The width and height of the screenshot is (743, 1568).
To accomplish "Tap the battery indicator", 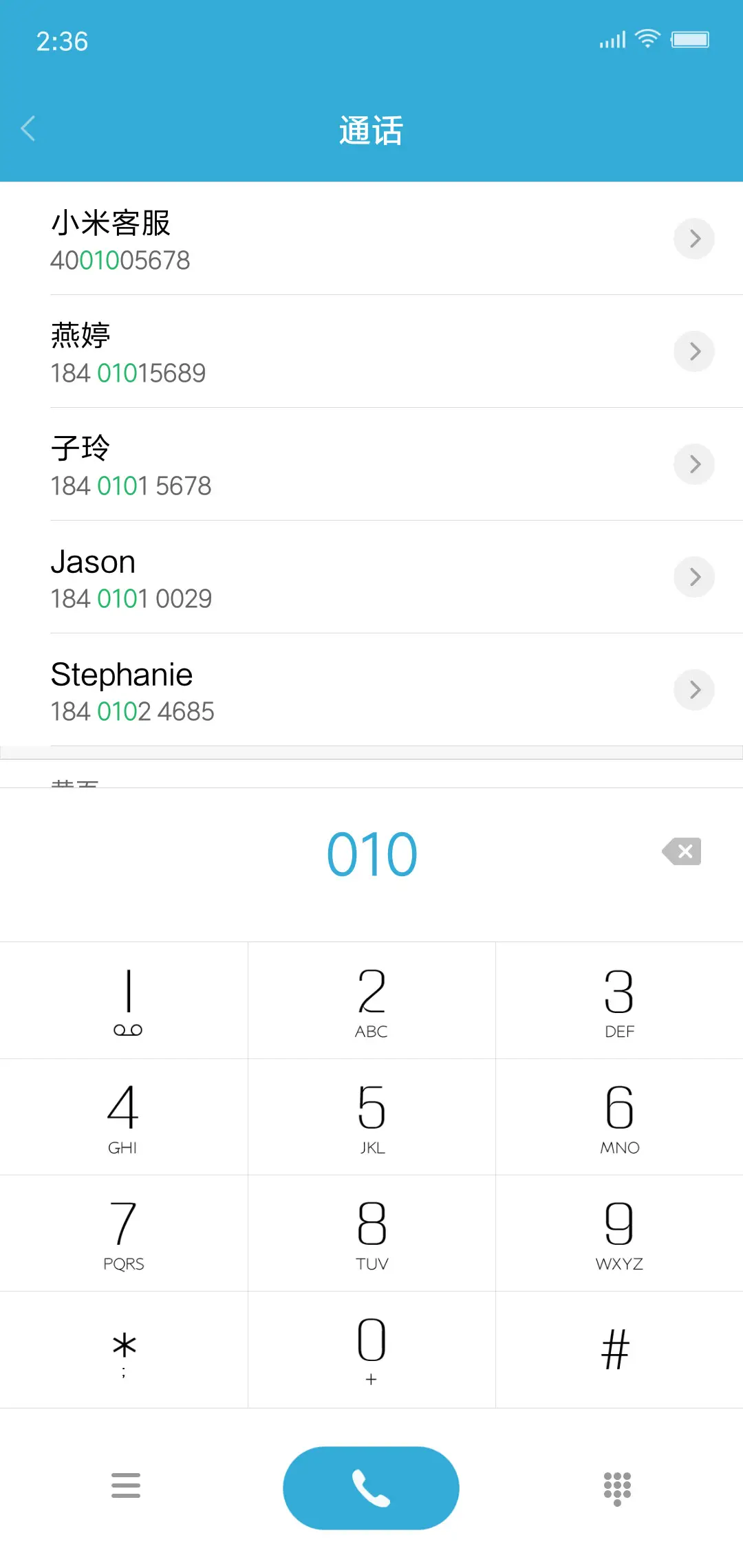I will coord(690,39).
